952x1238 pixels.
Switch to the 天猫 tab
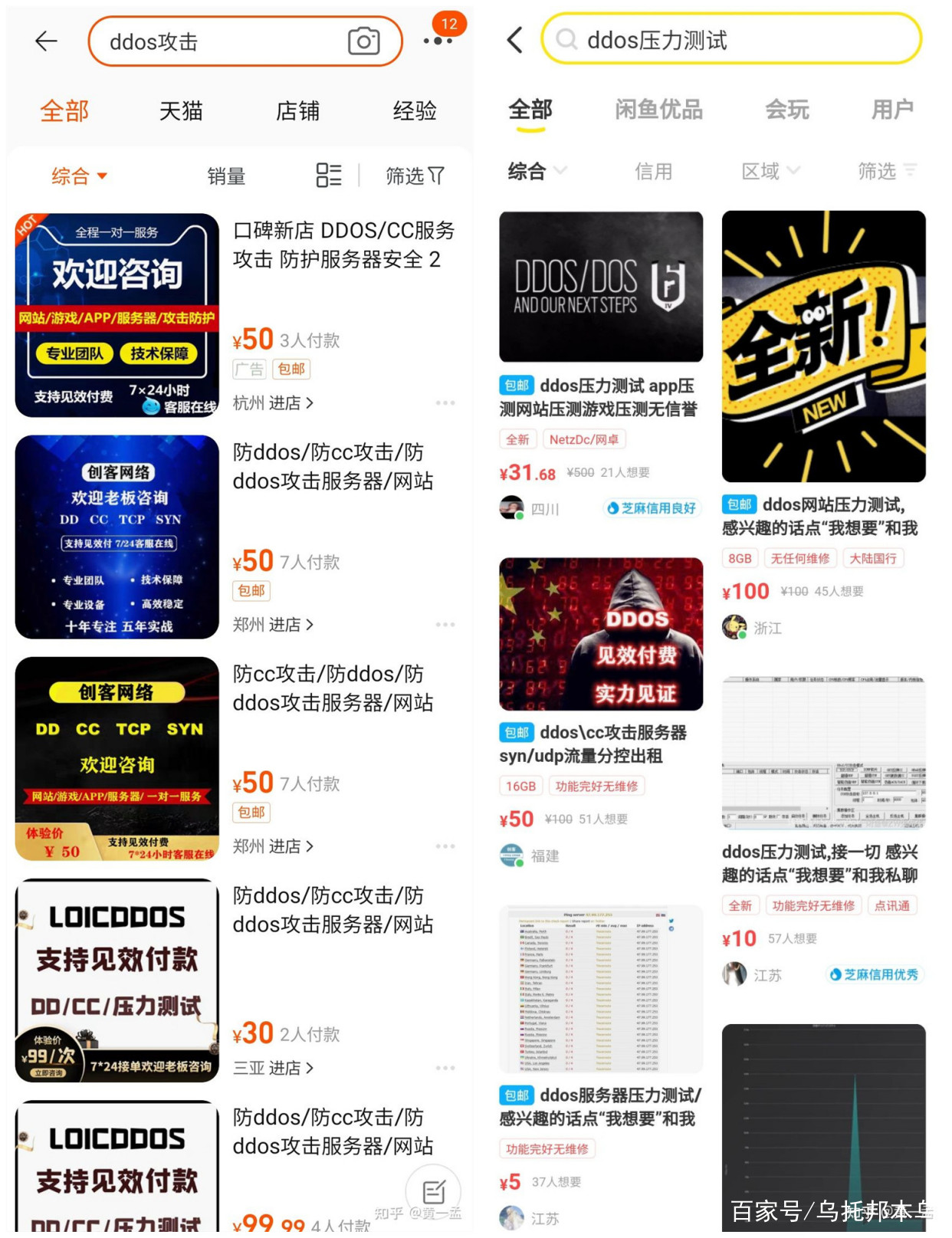click(180, 111)
